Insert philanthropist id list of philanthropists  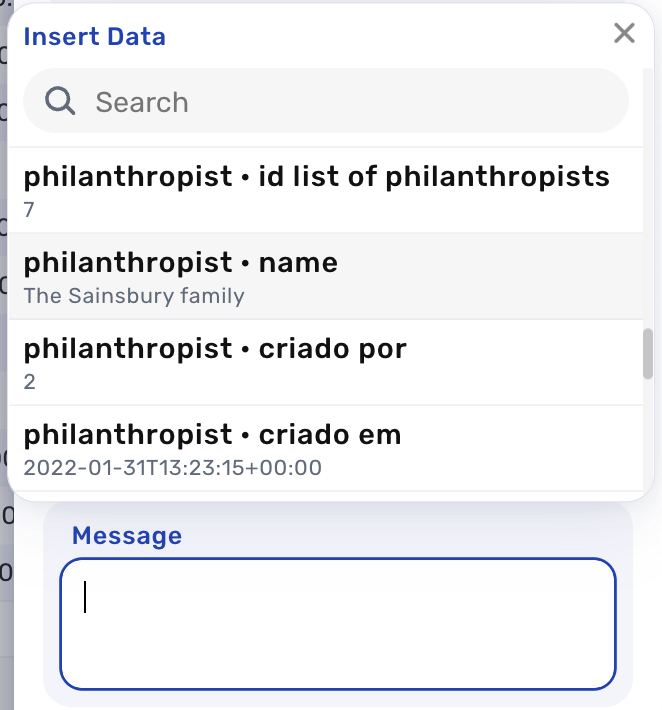(x=320, y=190)
